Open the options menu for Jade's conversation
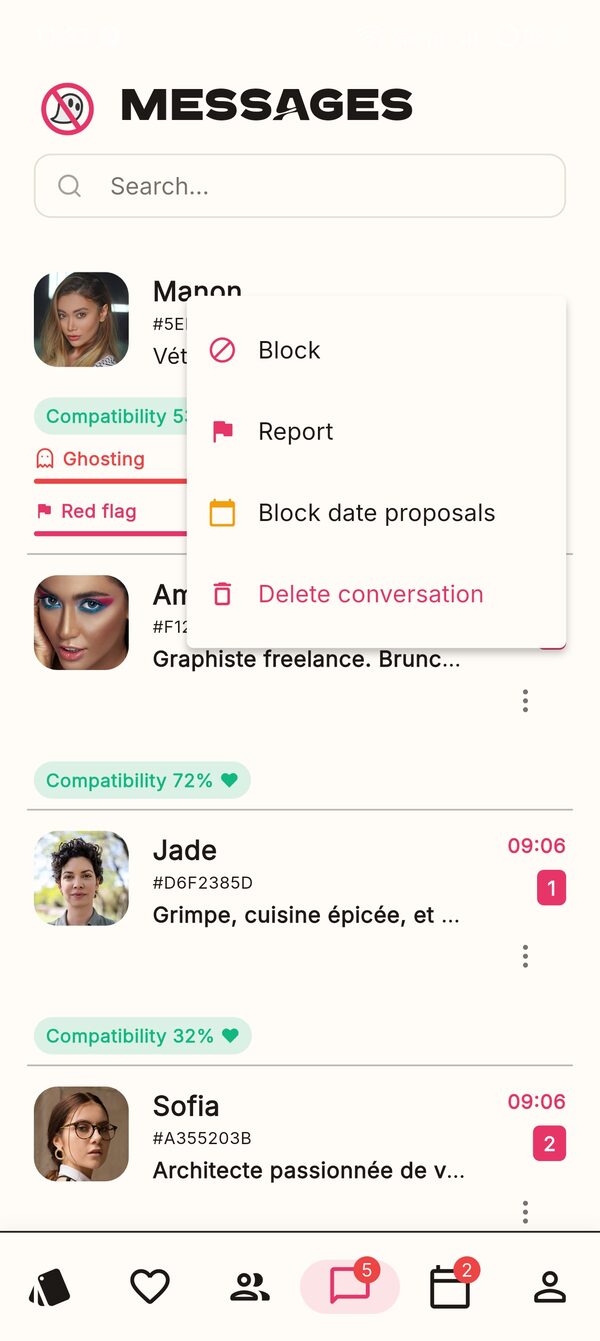 click(x=525, y=957)
